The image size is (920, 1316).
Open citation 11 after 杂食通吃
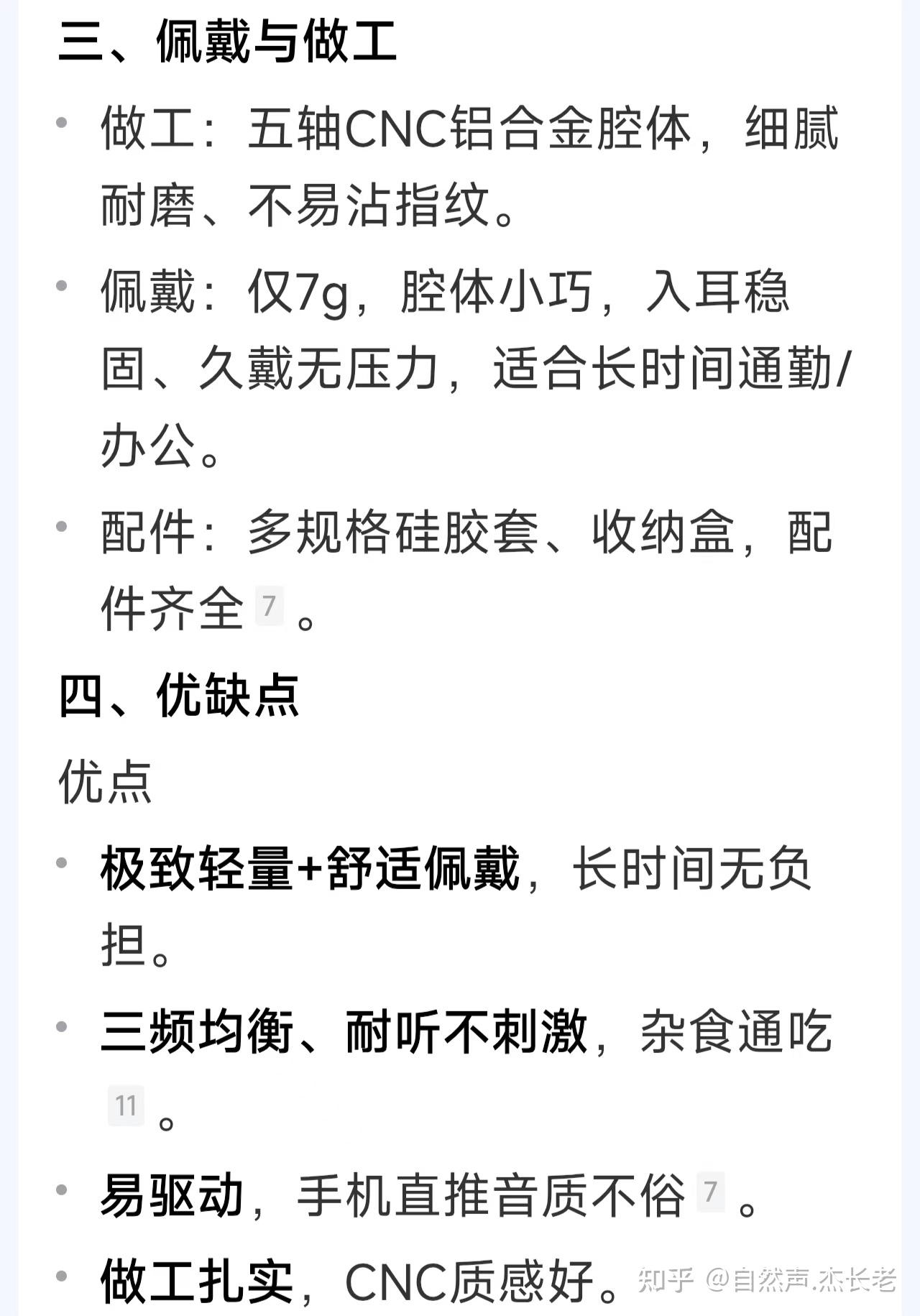(126, 1105)
